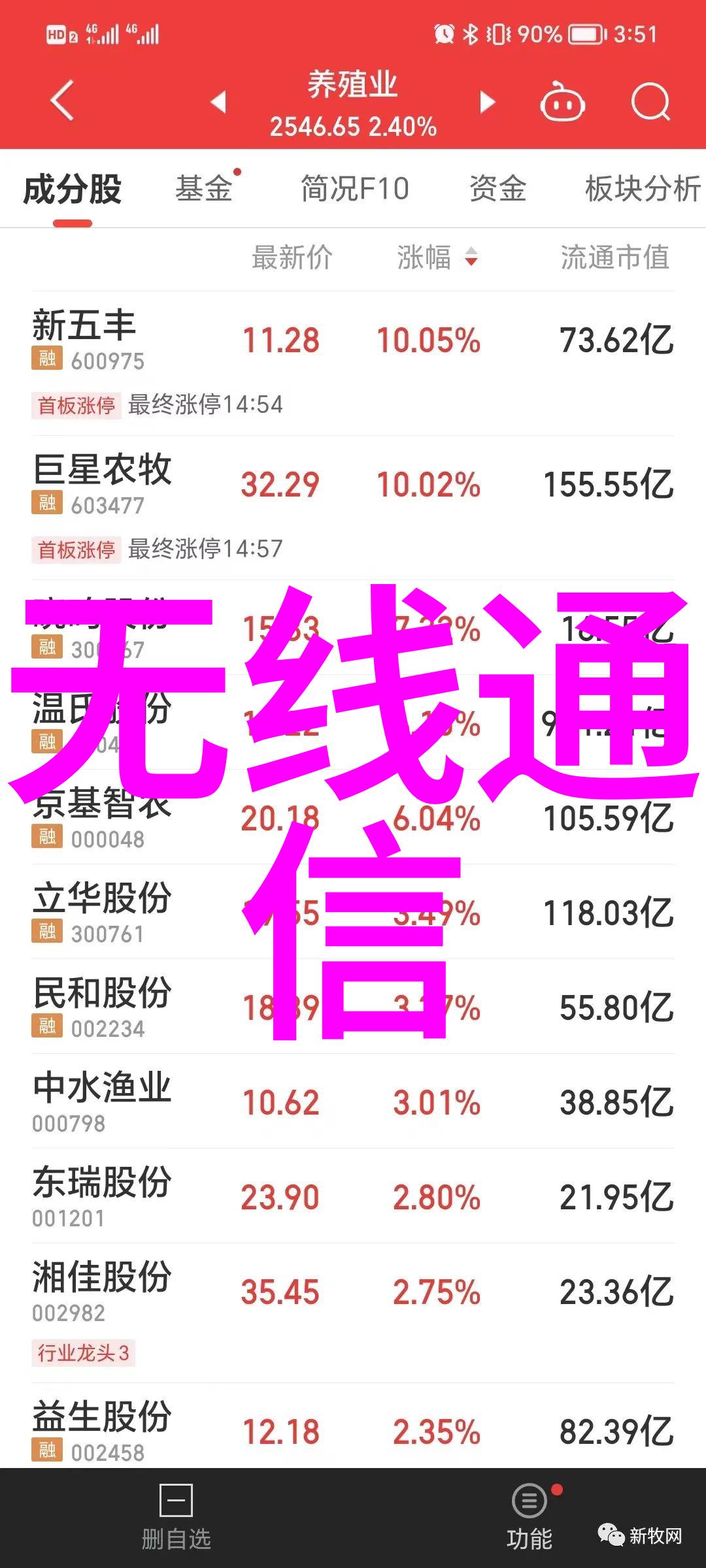Switch to the previous sector with left triangle
The height and width of the screenshot is (1568, 706).
tap(218, 102)
